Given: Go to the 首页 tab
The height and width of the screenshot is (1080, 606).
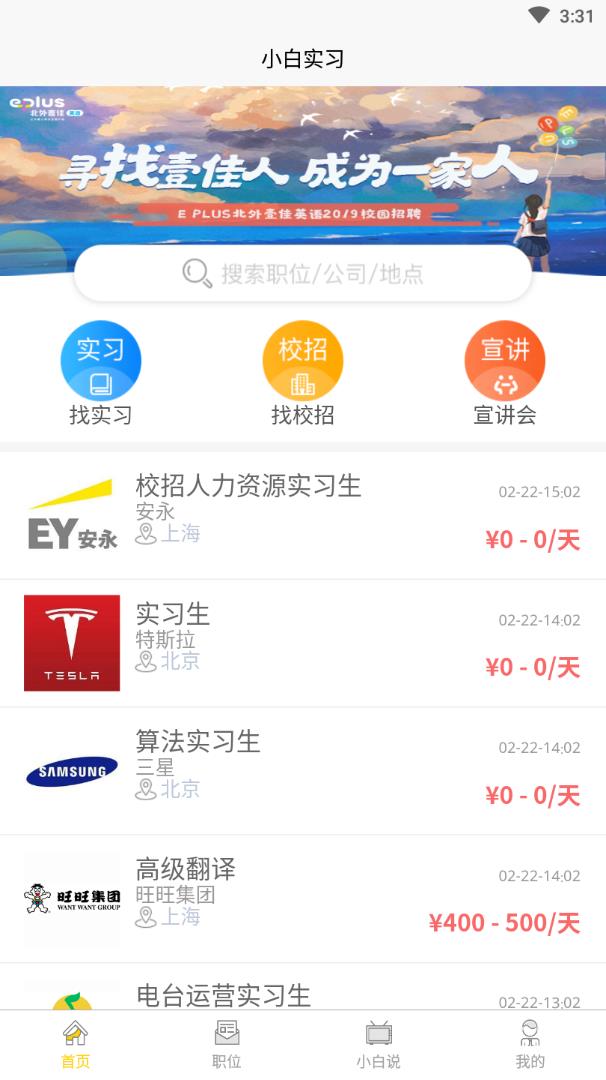Looking at the screenshot, I should tap(75, 1045).
